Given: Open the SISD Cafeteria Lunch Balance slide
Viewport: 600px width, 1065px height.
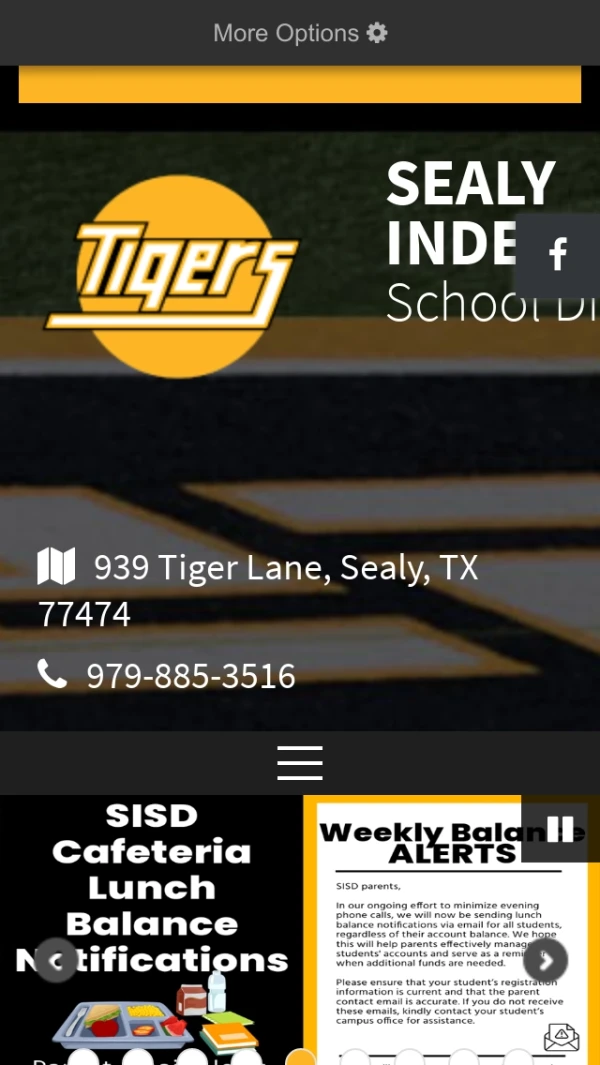Looking at the screenshot, I should point(152,920).
